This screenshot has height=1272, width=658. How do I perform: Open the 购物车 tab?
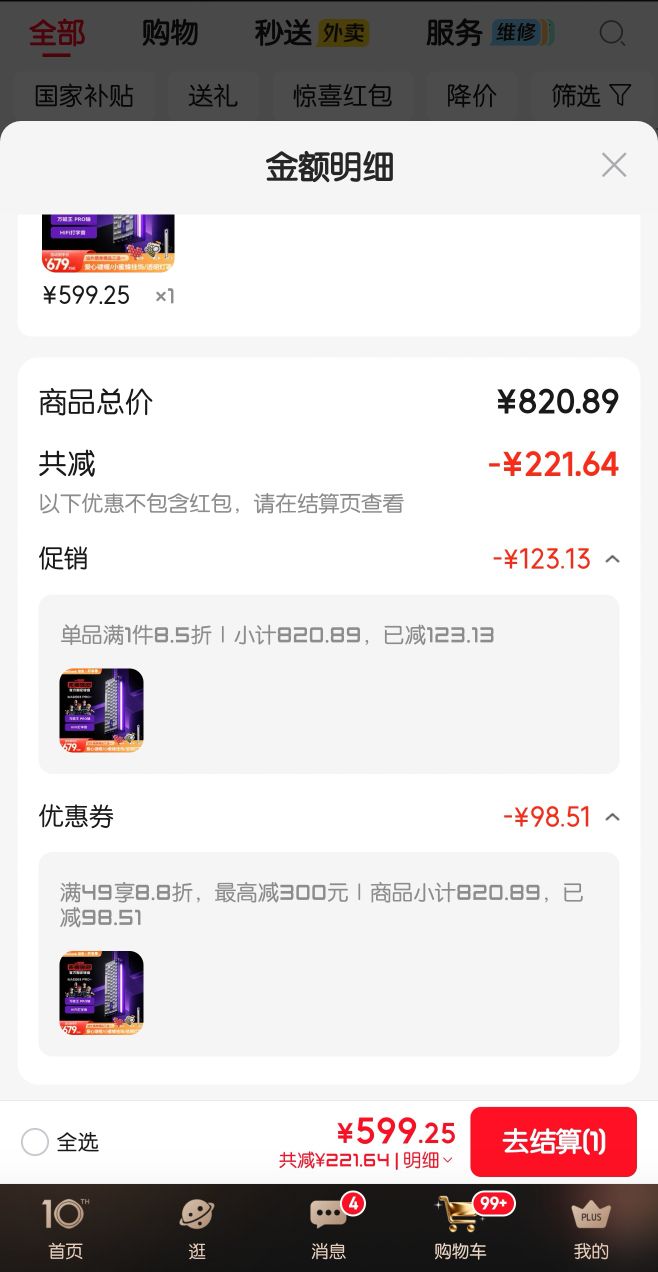[461, 1228]
